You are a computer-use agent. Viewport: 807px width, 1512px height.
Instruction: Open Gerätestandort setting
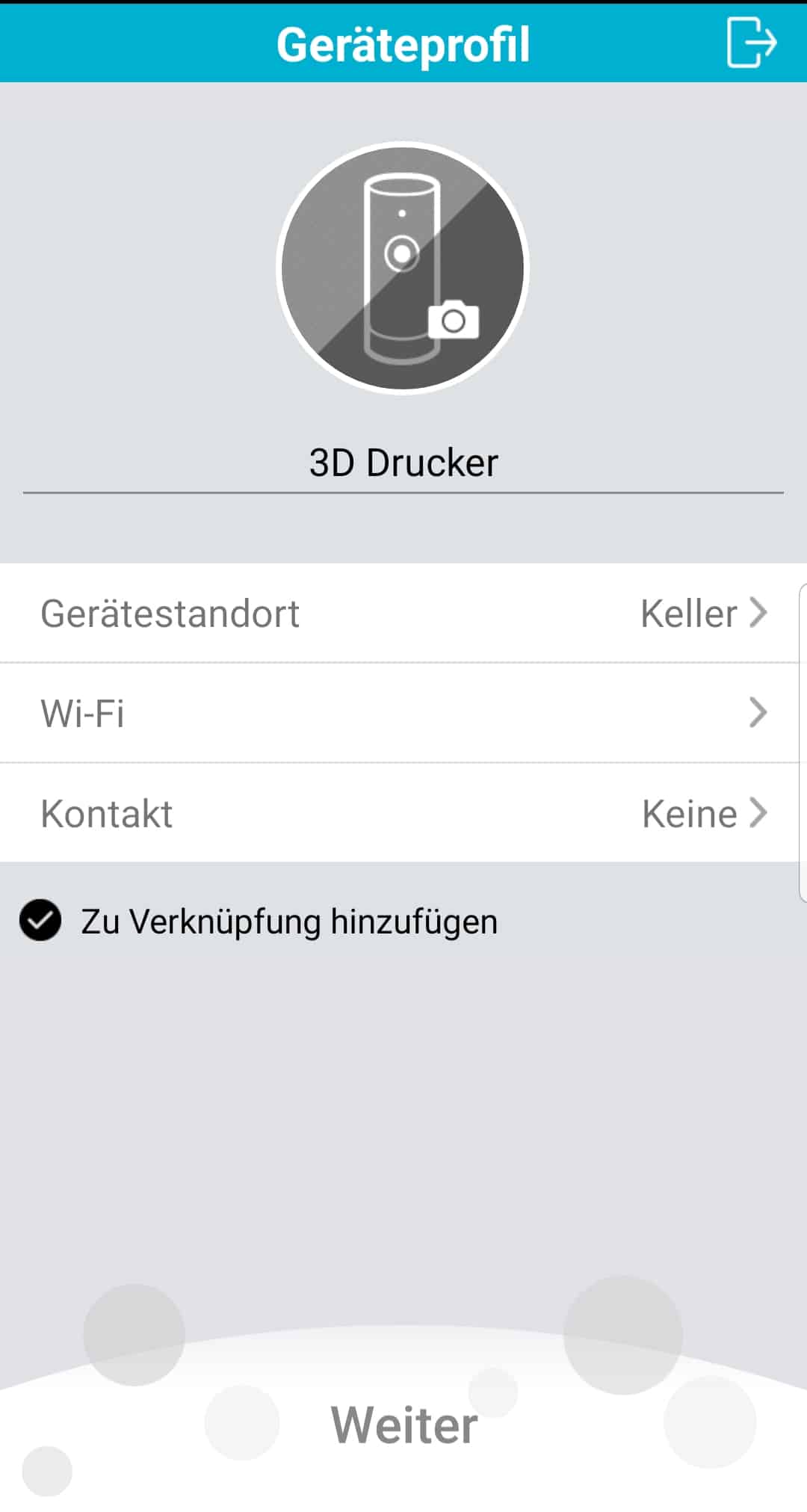(403, 613)
